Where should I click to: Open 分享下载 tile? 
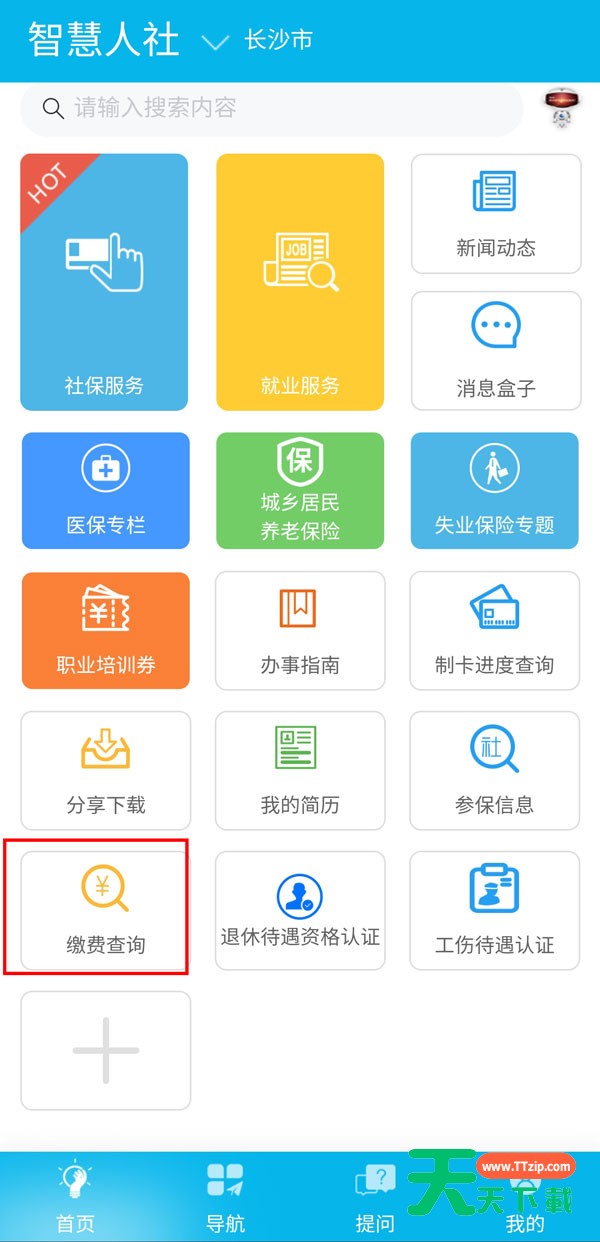(x=105, y=770)
